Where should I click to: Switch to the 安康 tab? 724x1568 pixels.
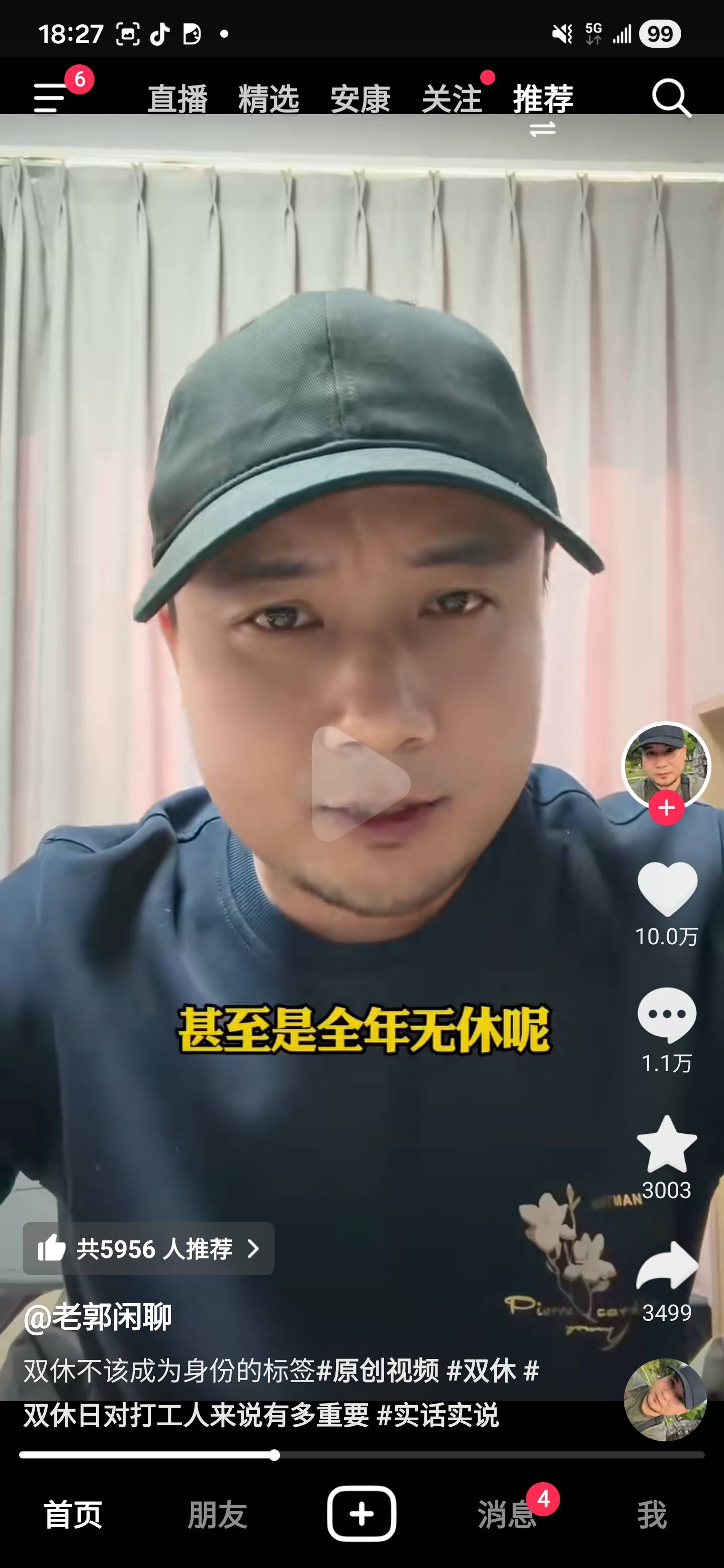click(360, 99)
